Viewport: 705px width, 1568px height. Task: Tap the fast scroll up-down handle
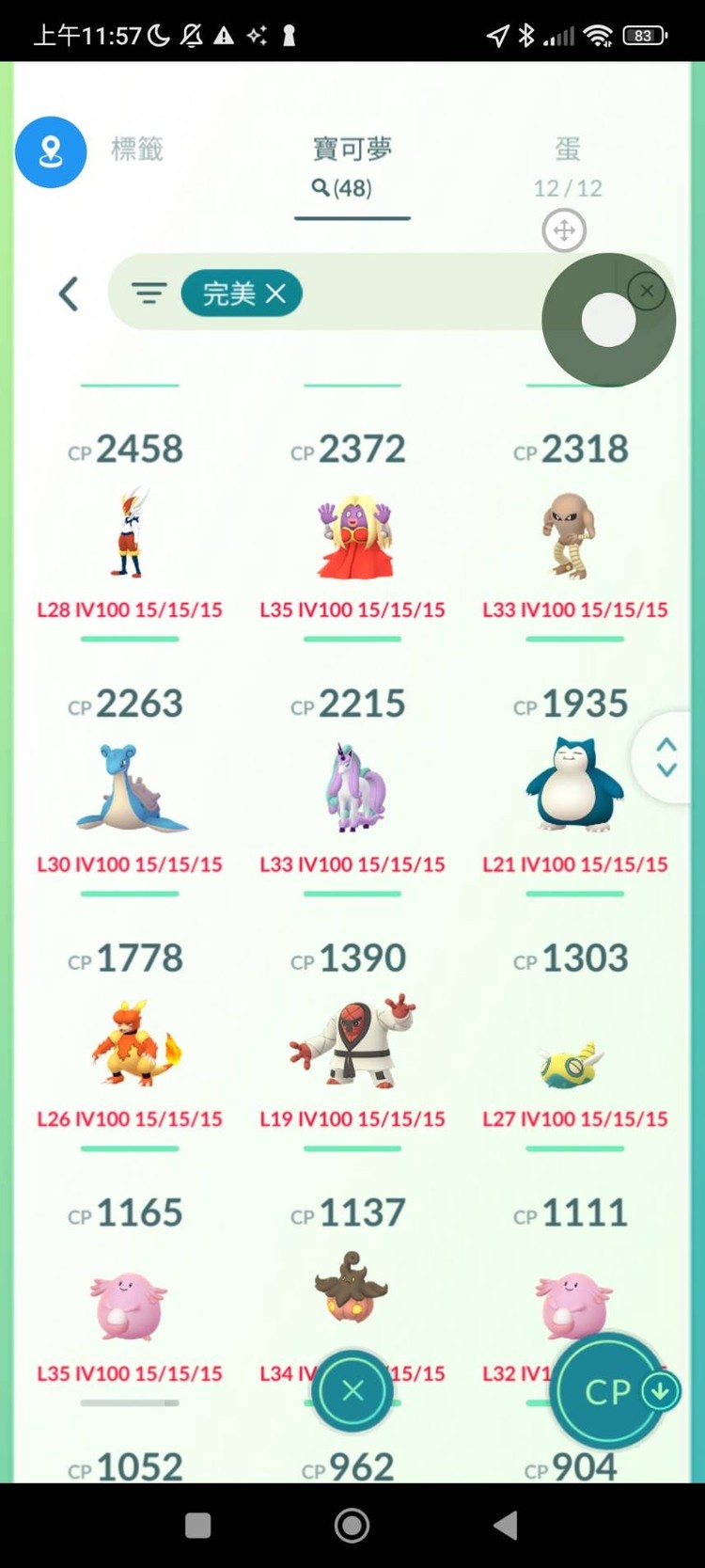click(x=666, y=757)
